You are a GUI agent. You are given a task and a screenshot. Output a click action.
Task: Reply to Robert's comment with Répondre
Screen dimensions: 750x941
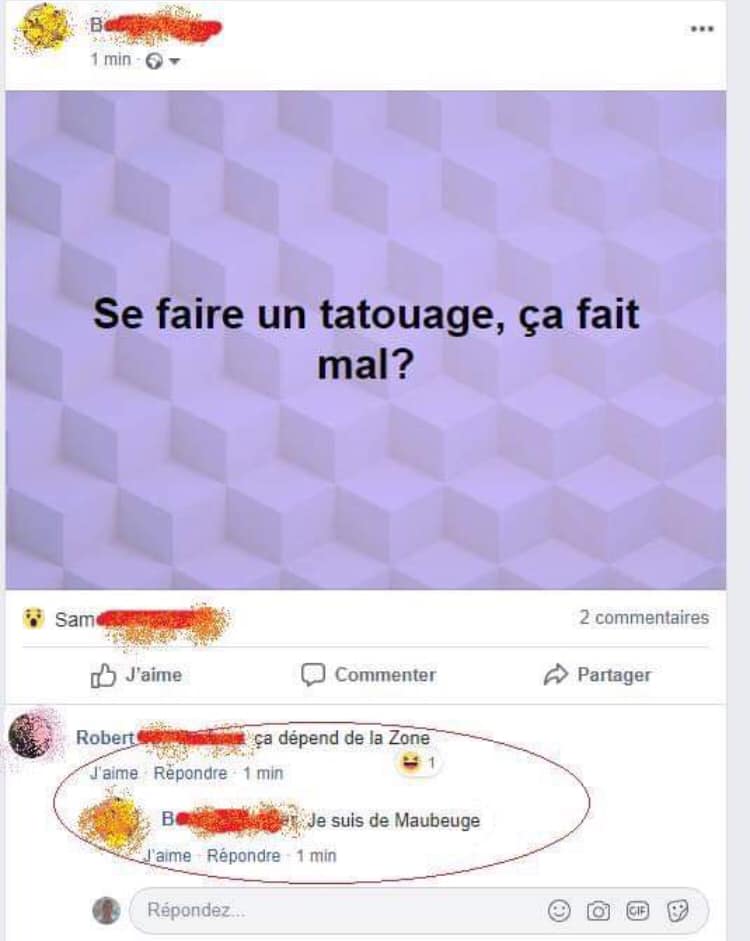tap(190, 773)
